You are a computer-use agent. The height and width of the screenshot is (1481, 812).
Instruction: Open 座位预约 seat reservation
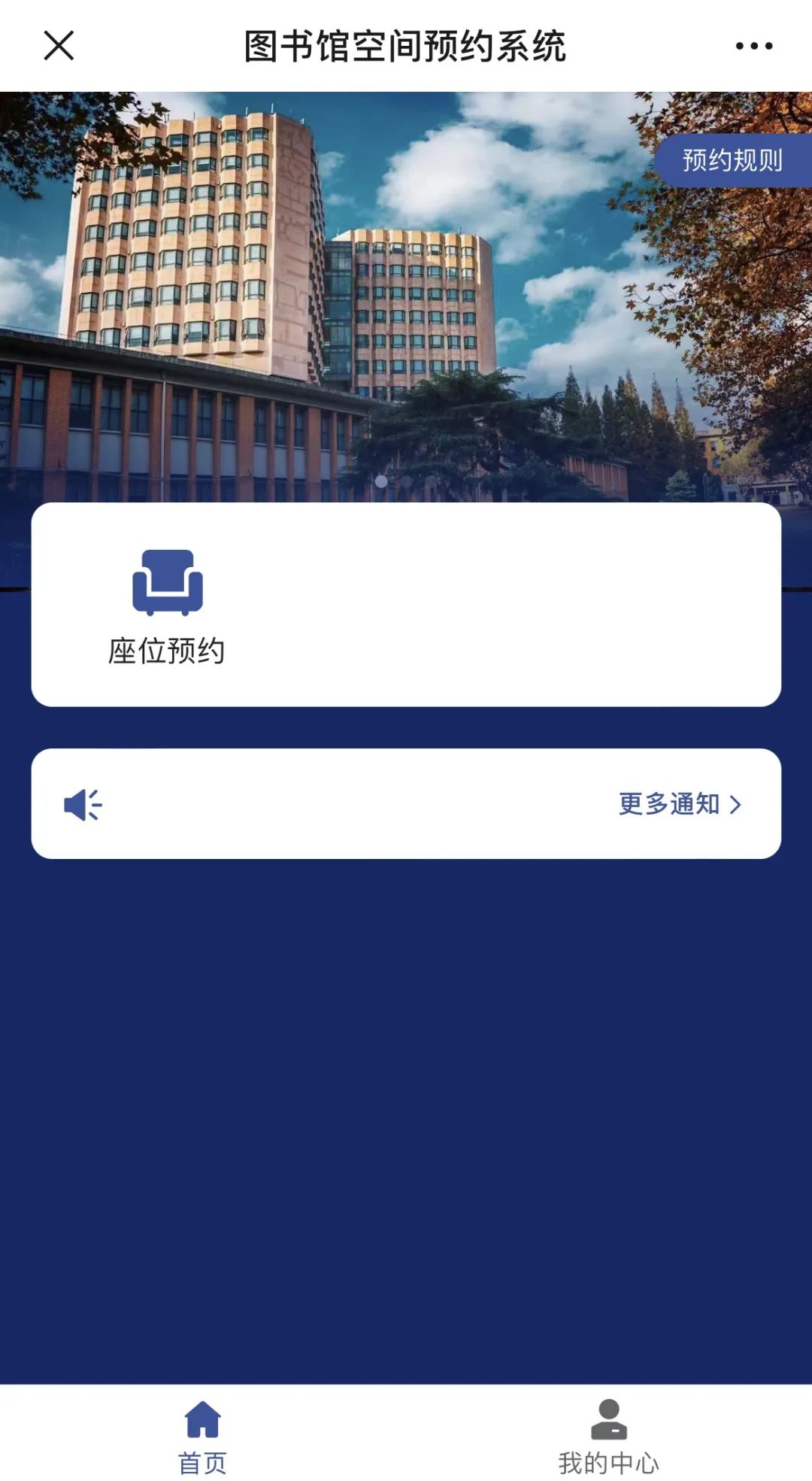tap(167, 606)
